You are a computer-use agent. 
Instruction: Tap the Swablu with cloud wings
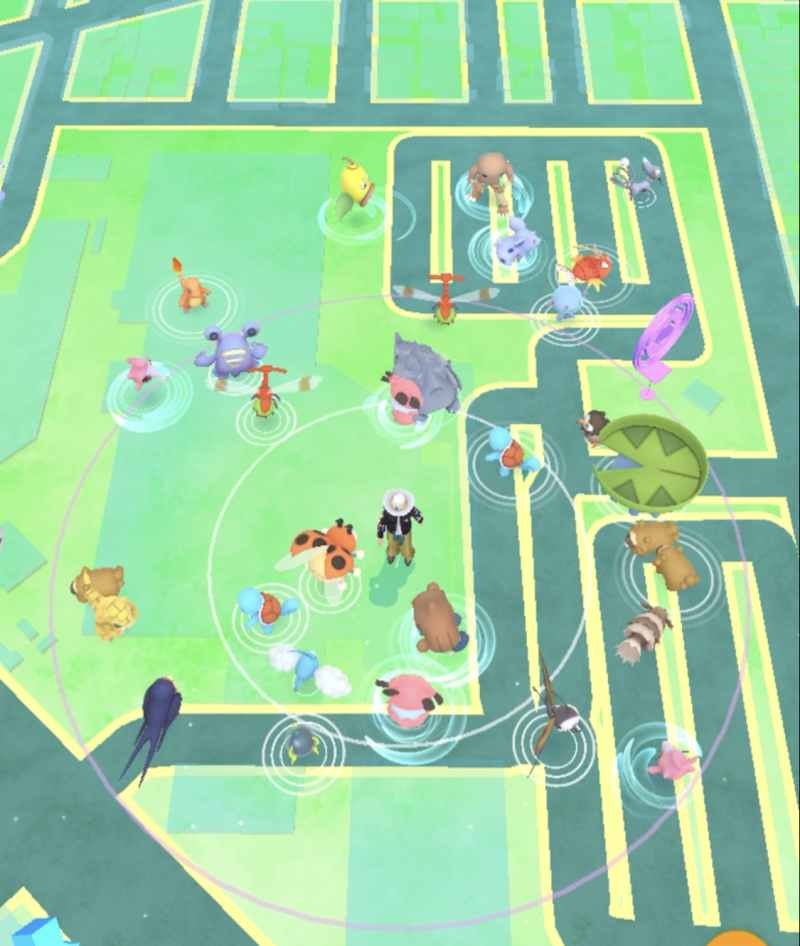[307, 669]
